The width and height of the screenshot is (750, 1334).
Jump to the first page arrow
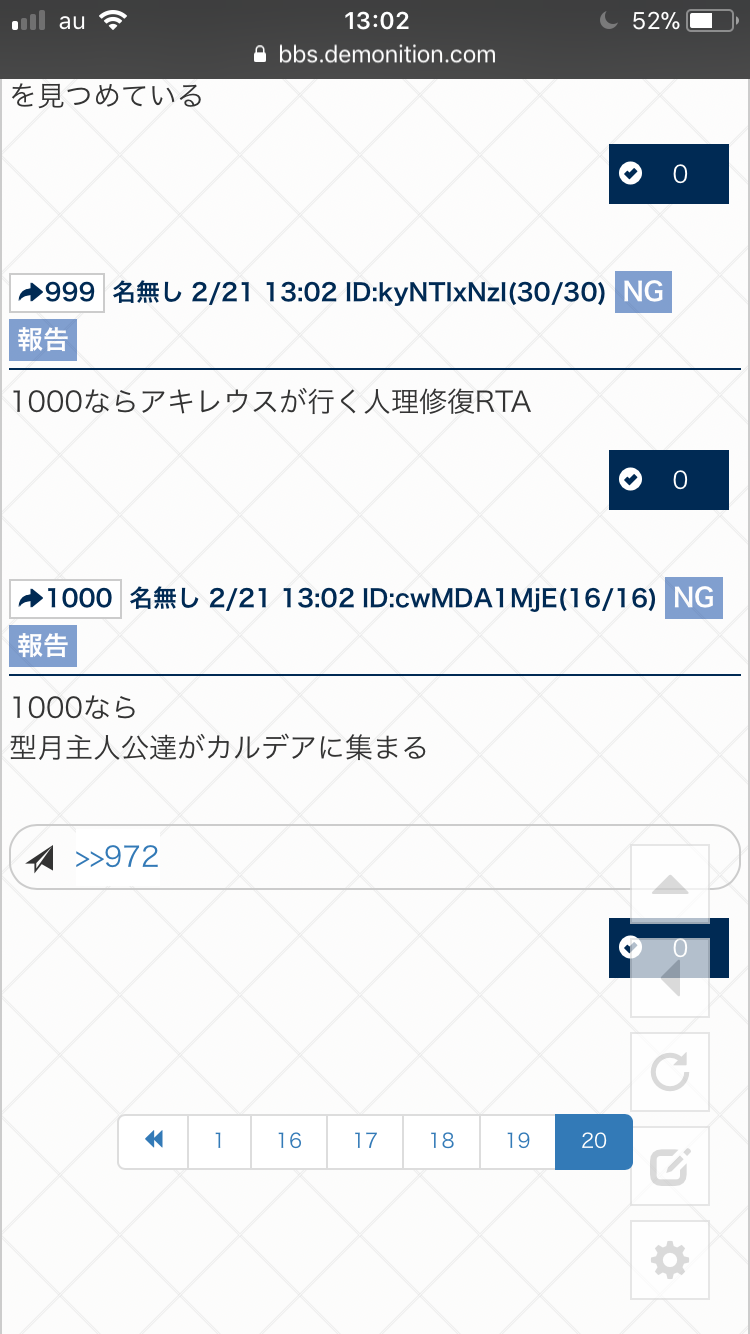(x=154, y=1141)
